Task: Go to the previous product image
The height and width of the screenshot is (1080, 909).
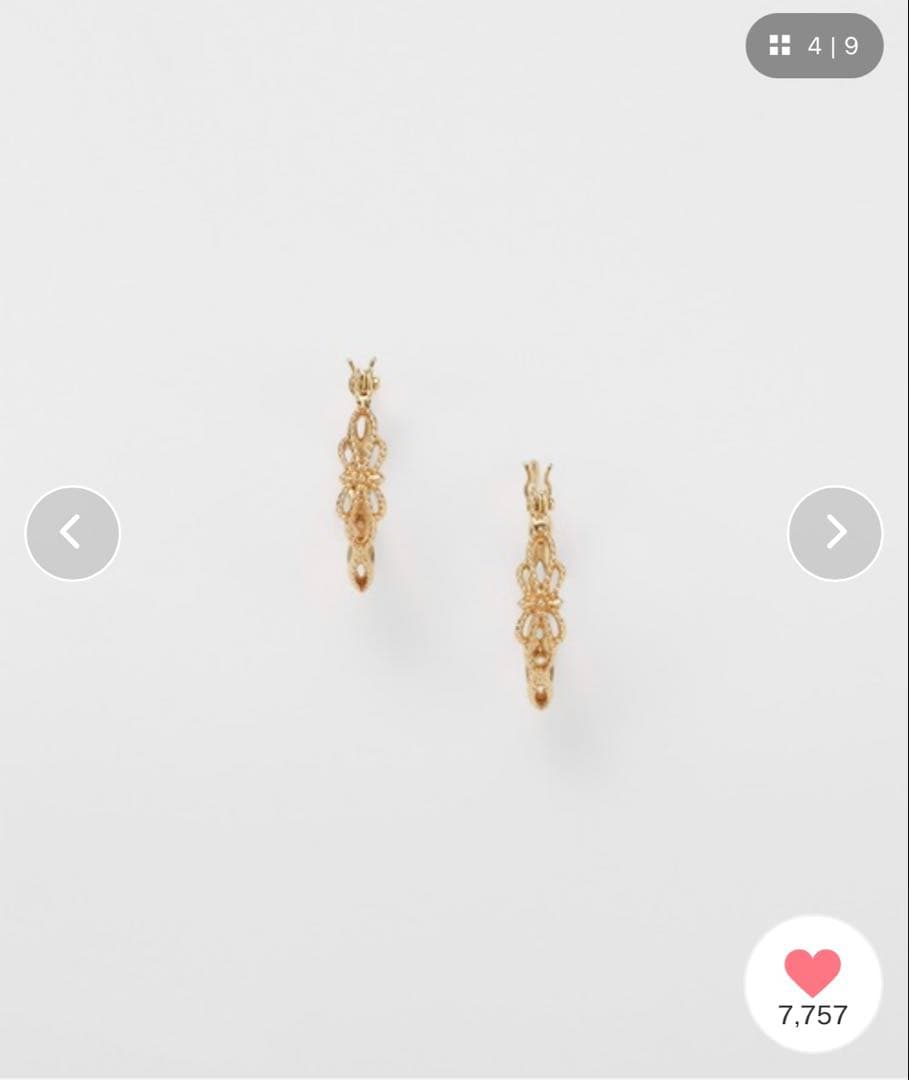Action: pyautogui.click(x=72, y=533)
